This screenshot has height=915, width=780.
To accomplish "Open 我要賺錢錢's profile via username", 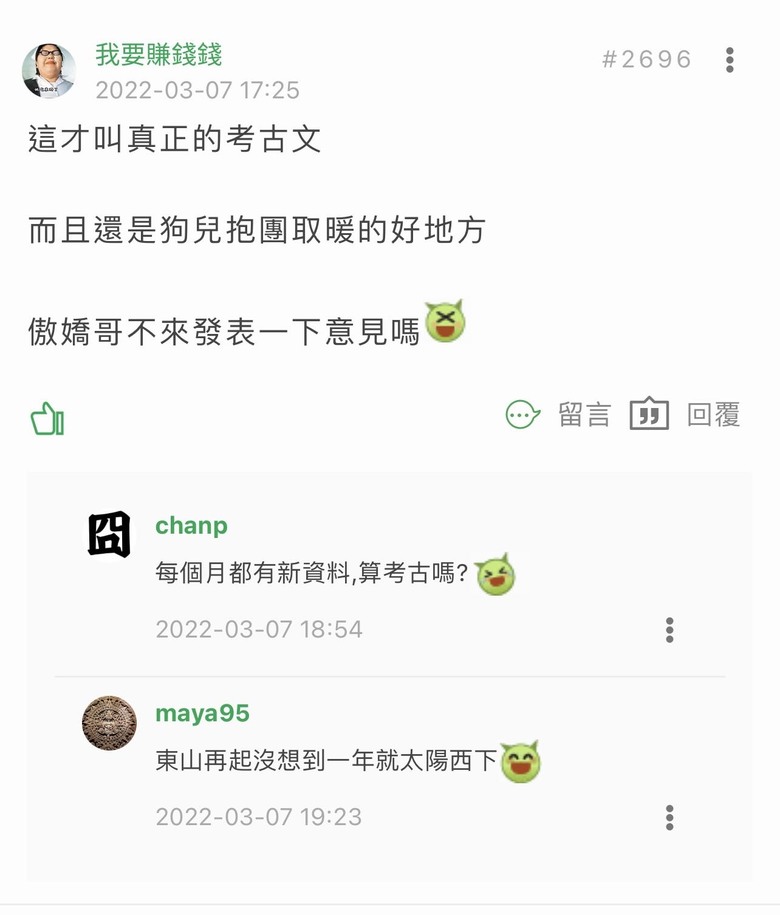I will [158, 54].
